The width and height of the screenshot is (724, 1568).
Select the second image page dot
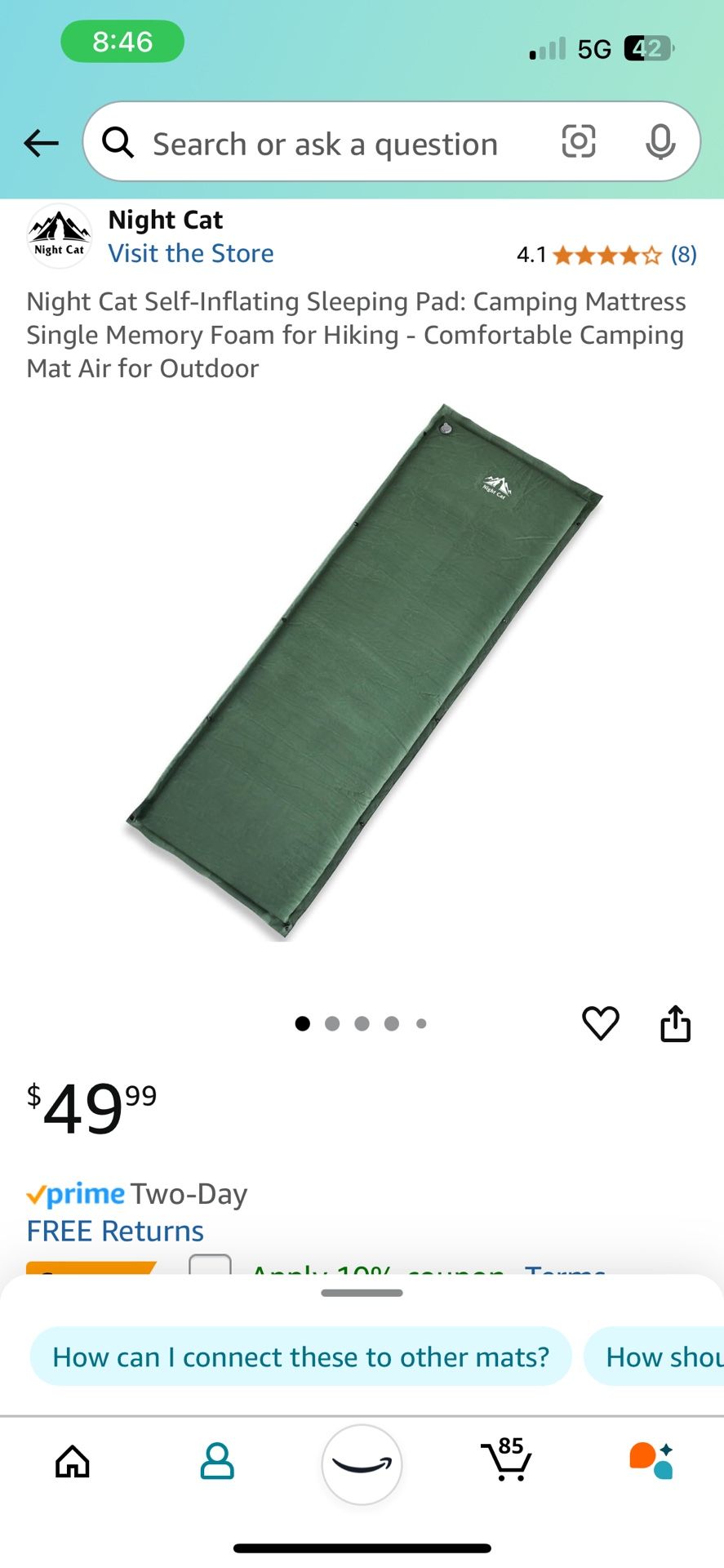pyautogui.click(x=332, y=1023)
